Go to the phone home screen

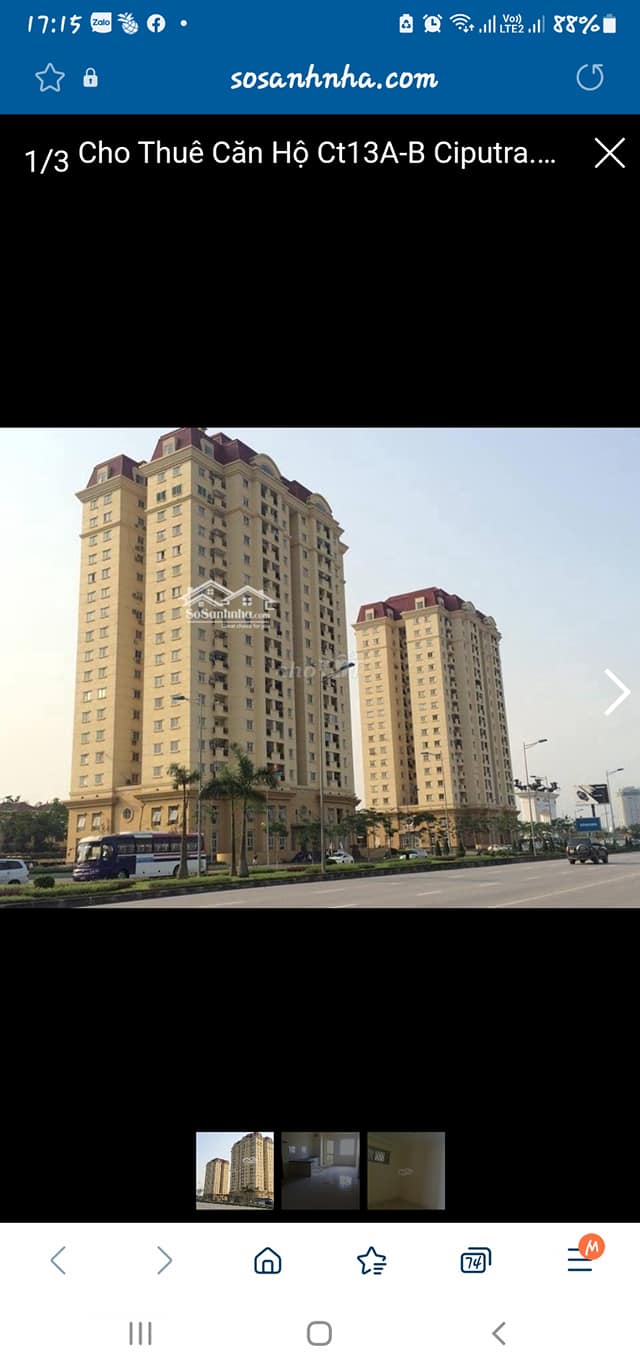[319, 1333]
